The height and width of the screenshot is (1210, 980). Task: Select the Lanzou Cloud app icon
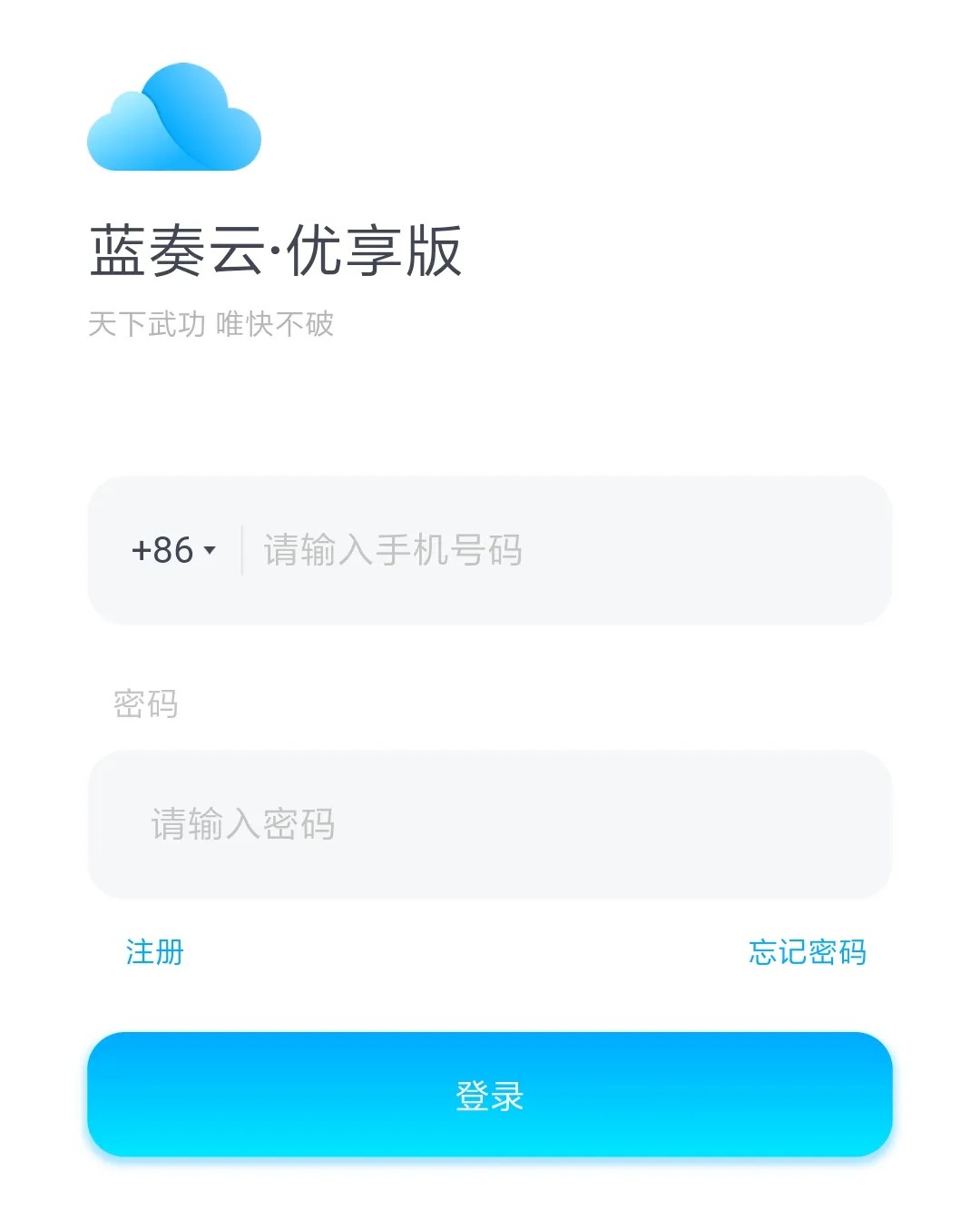point(174,116)
